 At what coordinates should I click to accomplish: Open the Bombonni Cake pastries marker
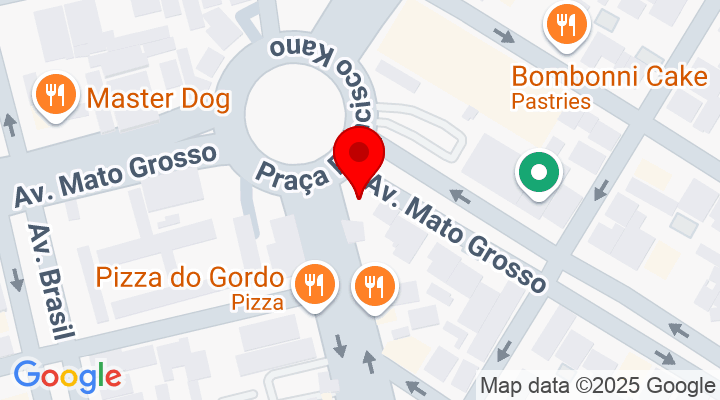tap(567, 27)
